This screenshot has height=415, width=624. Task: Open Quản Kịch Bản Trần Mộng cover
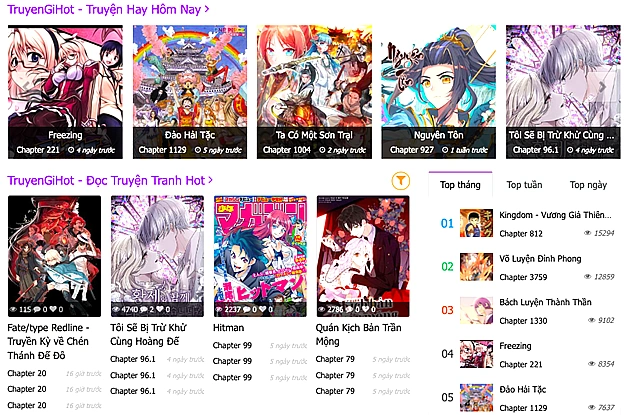(x=363, y=256)
